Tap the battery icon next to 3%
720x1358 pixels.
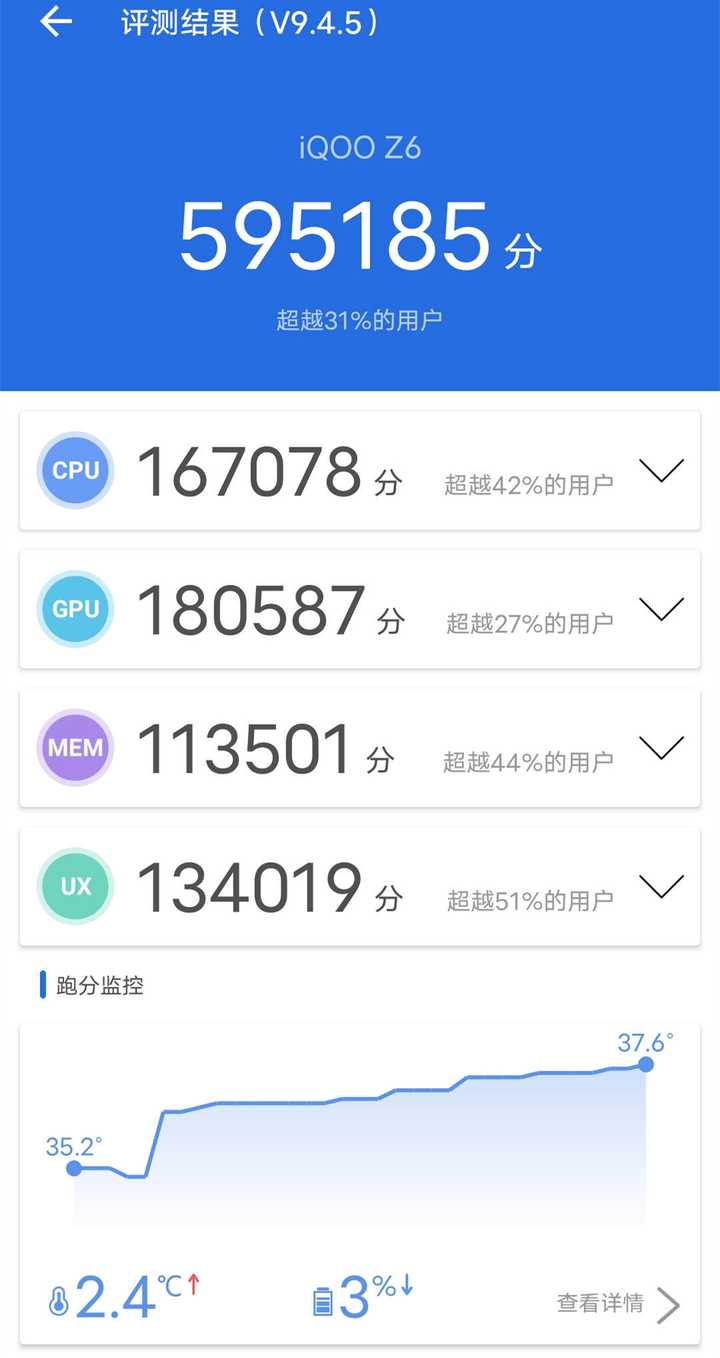point(323,1298)
